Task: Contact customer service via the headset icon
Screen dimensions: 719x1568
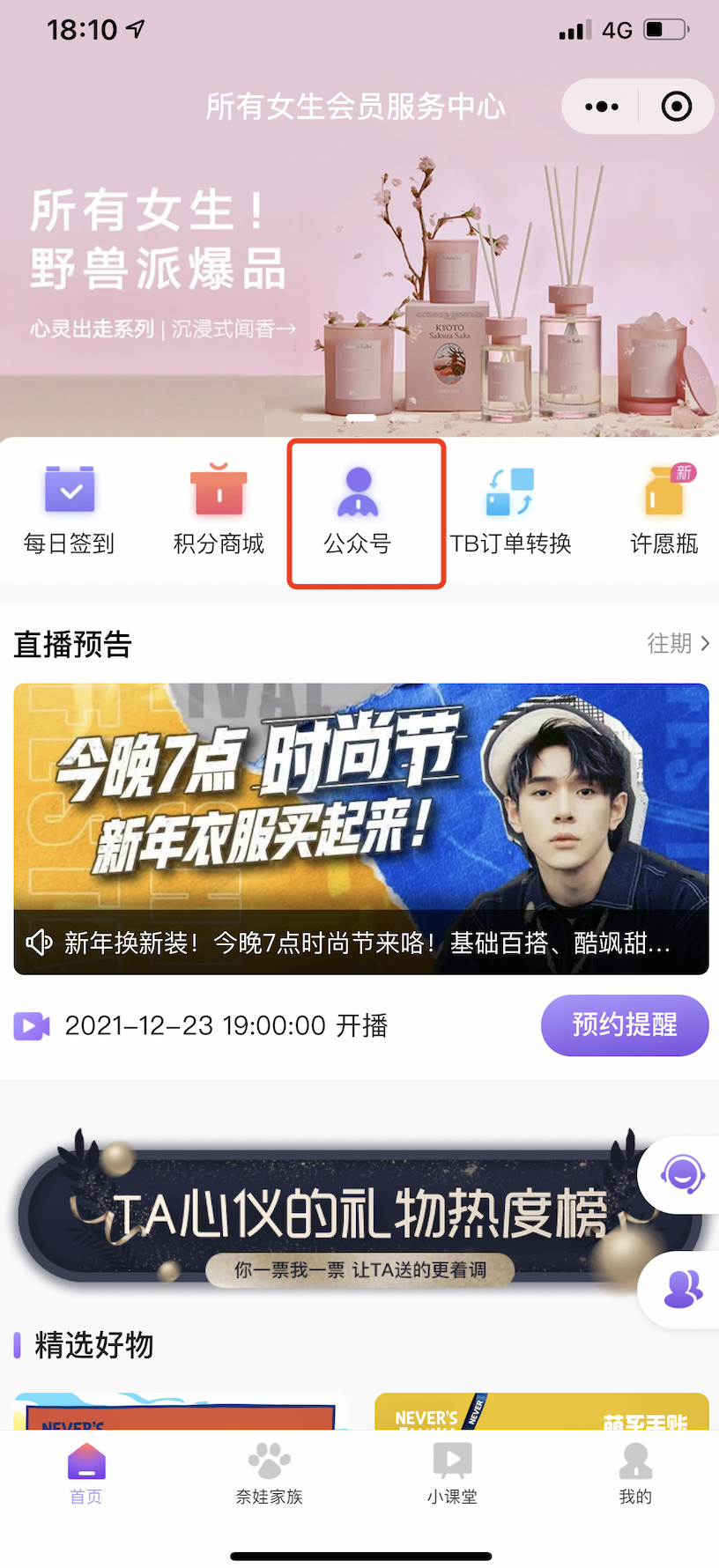Action: coord(683,1174)
